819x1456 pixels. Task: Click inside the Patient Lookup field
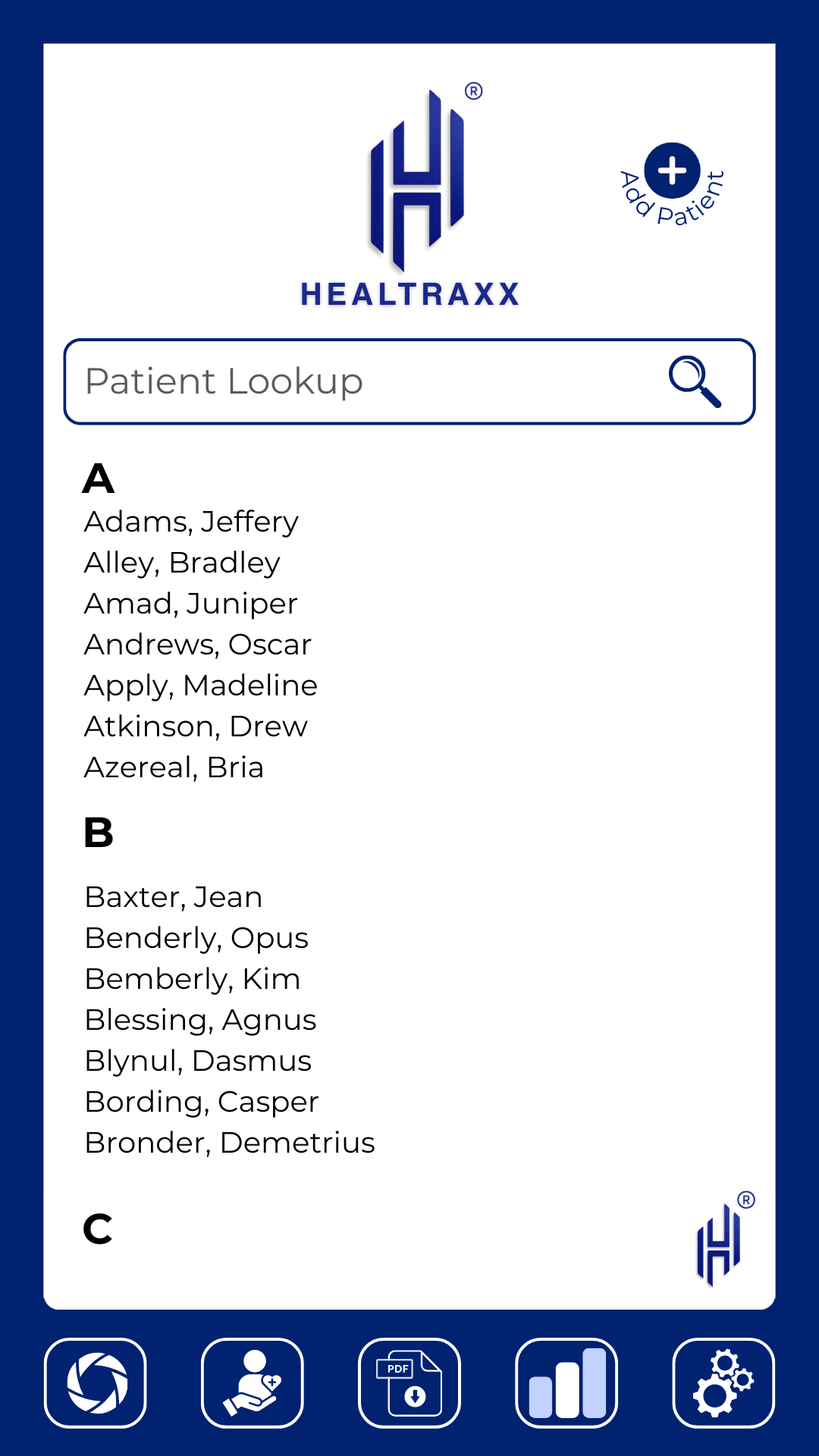303,381
